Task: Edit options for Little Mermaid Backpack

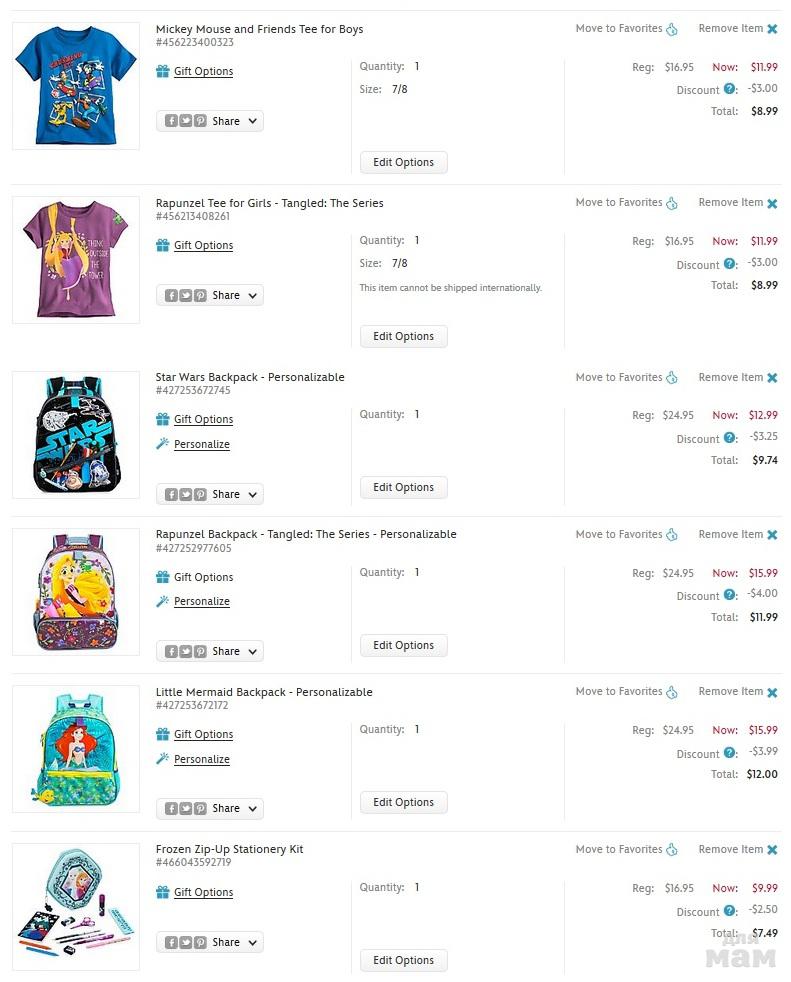Action: (x=403, y=802)
